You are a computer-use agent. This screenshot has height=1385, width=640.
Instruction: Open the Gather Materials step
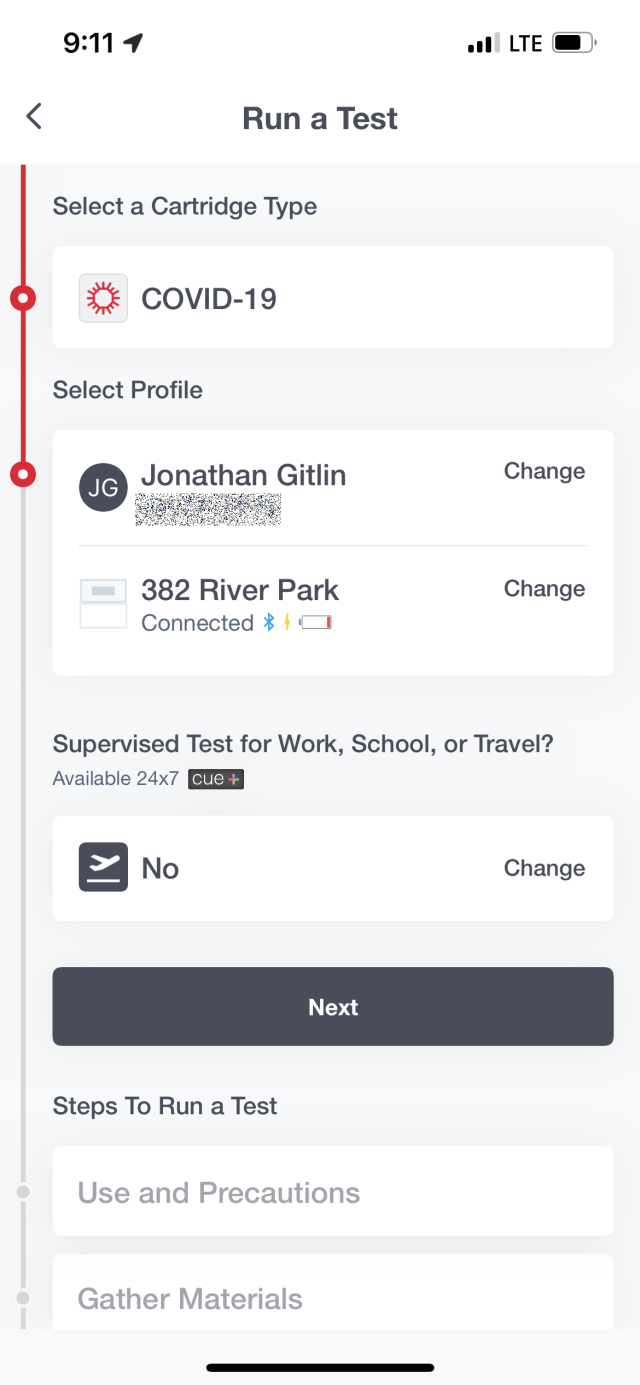[332, 1296]
